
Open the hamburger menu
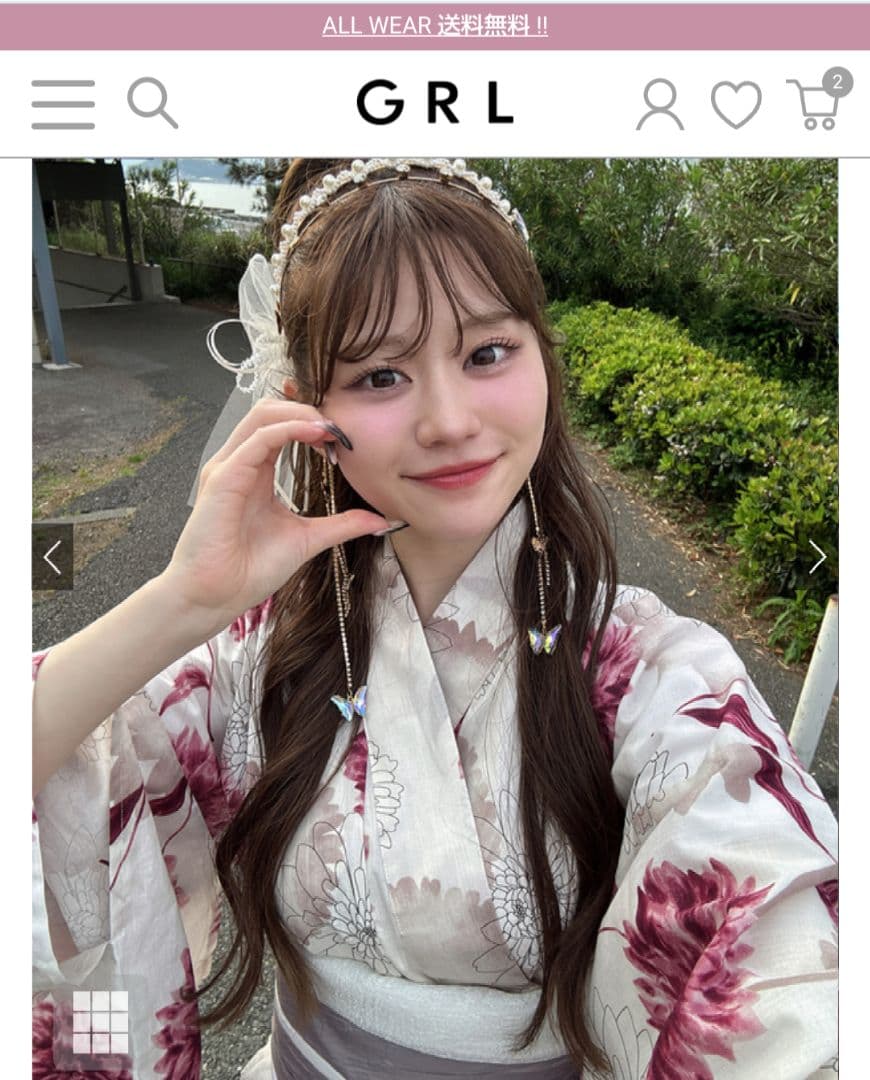63,104
